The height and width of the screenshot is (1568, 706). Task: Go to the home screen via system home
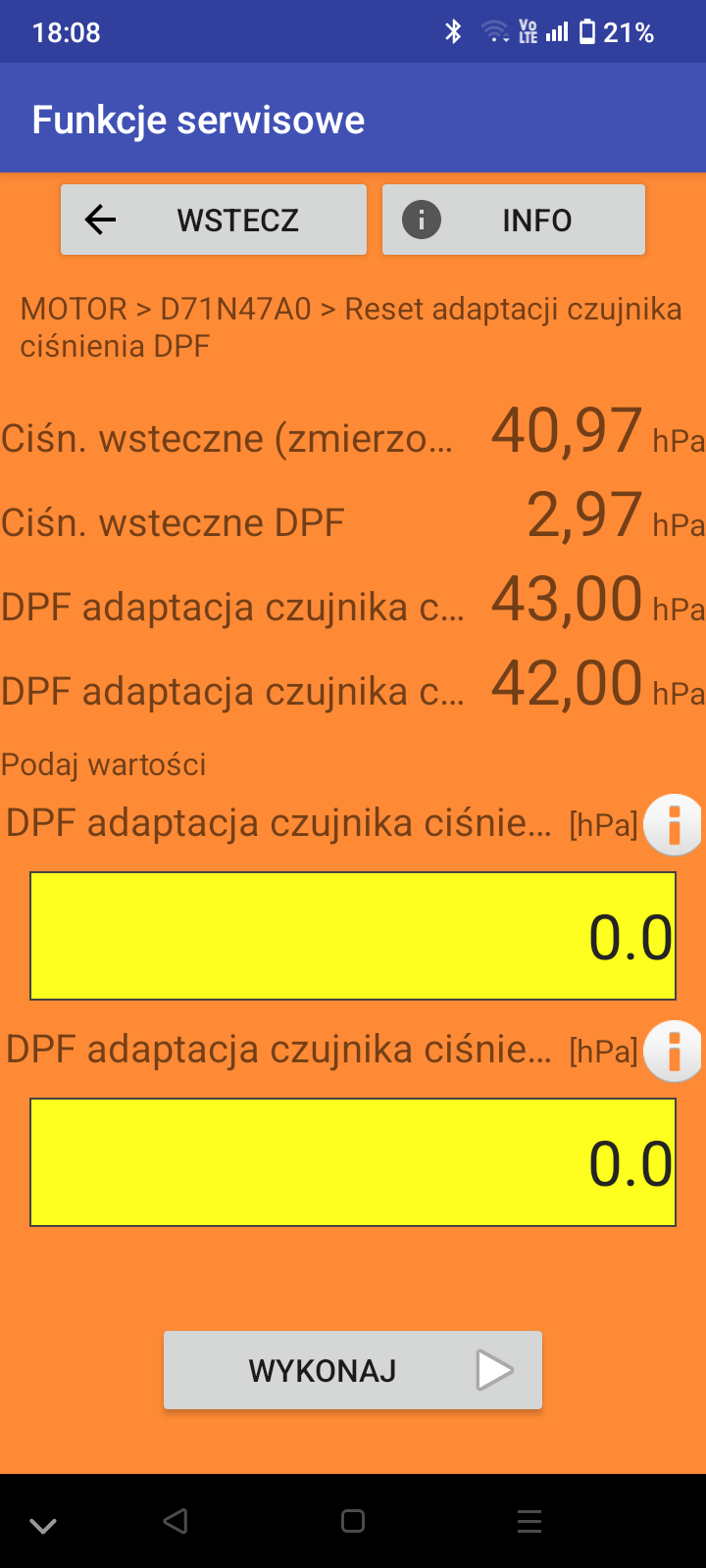click(353, 1521)
